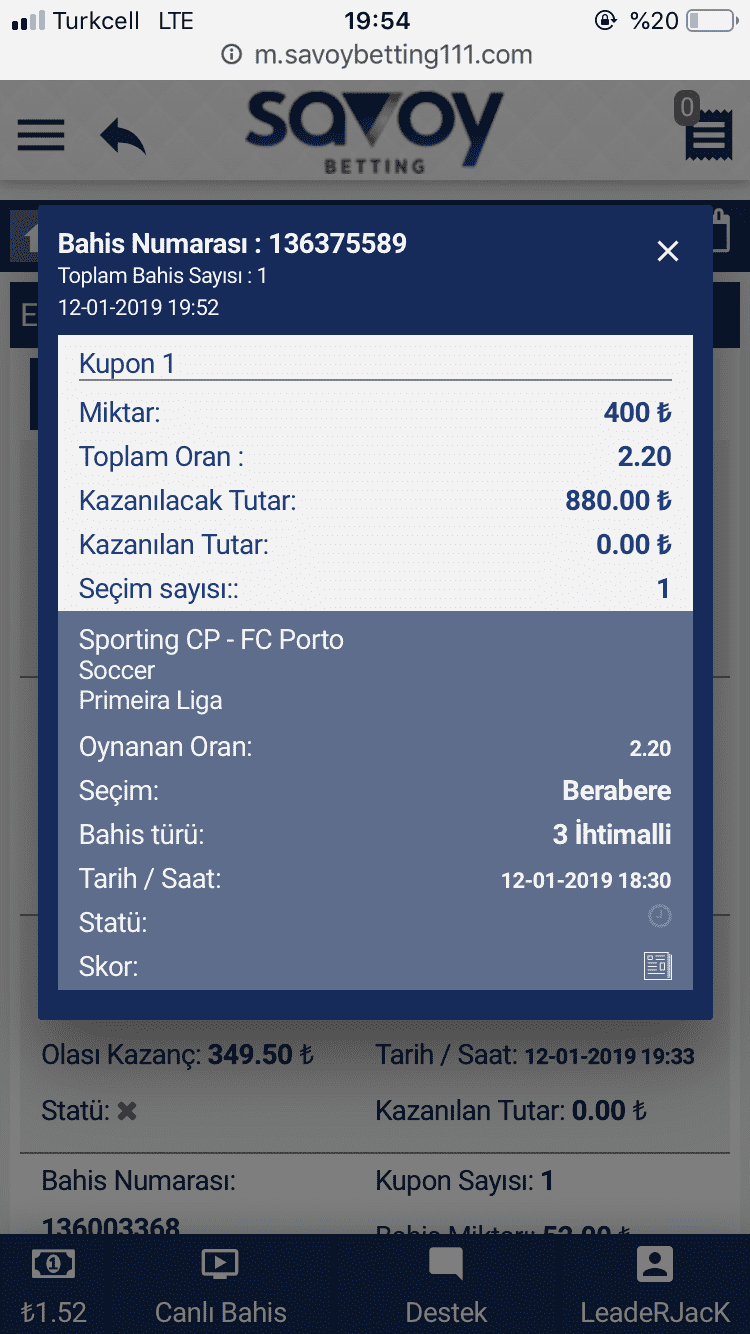Open the hamburger menu

coord(41,136)
